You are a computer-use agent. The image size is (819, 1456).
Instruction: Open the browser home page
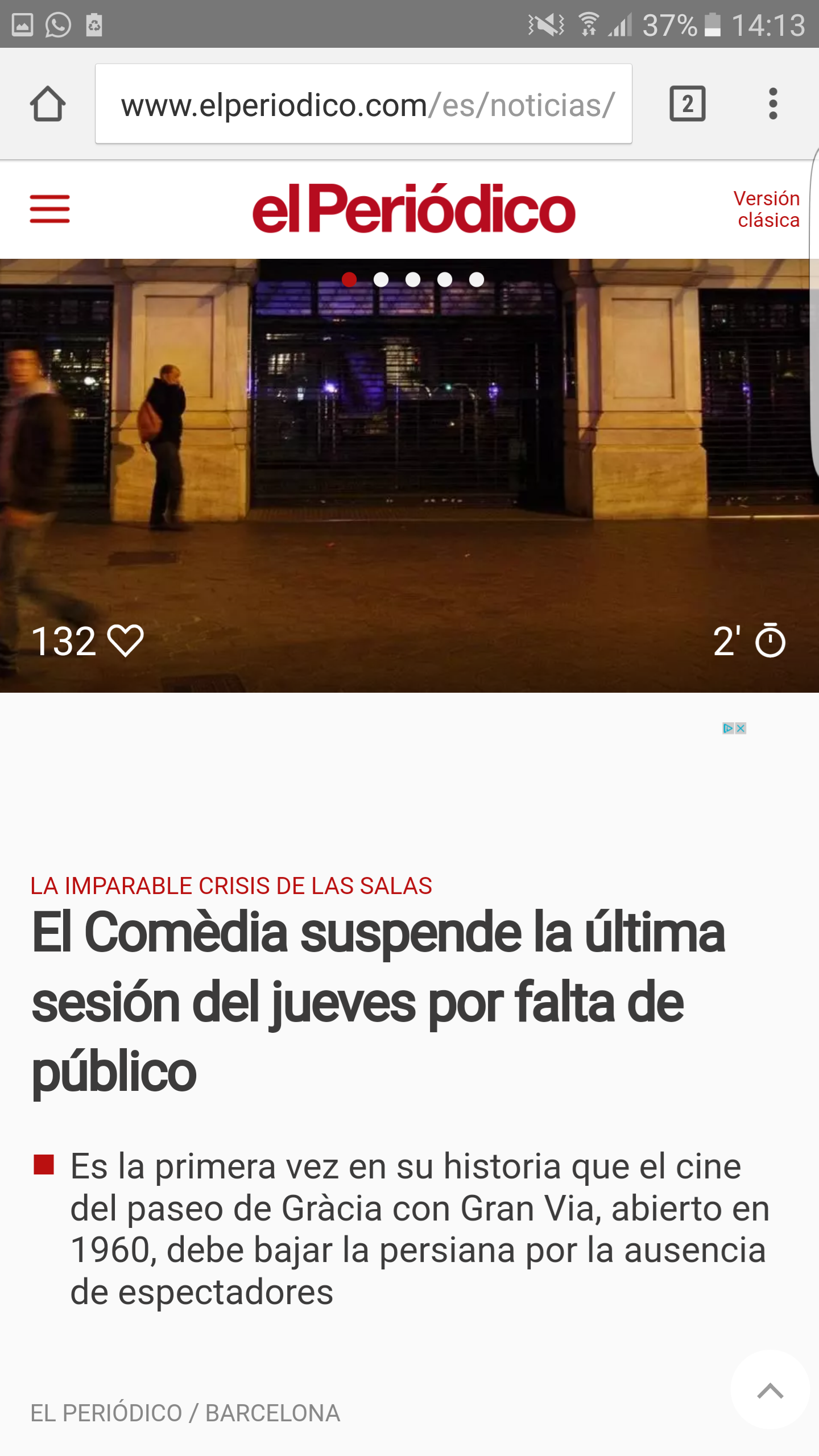(x=48, y=104)
